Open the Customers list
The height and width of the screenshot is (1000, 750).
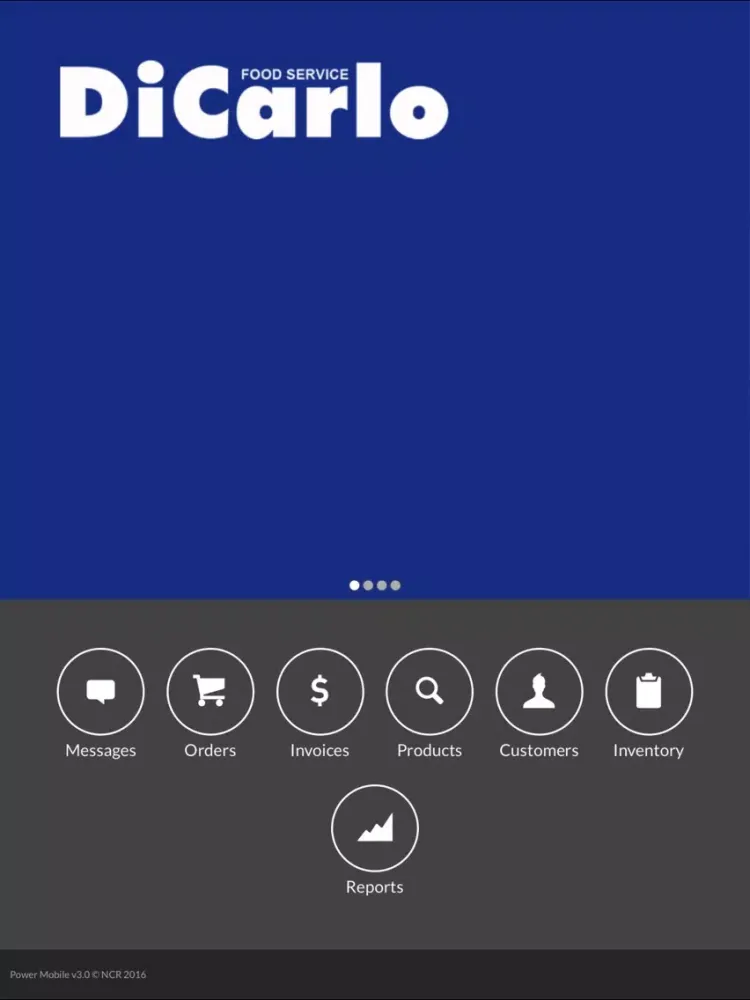[x=539, y=691]
